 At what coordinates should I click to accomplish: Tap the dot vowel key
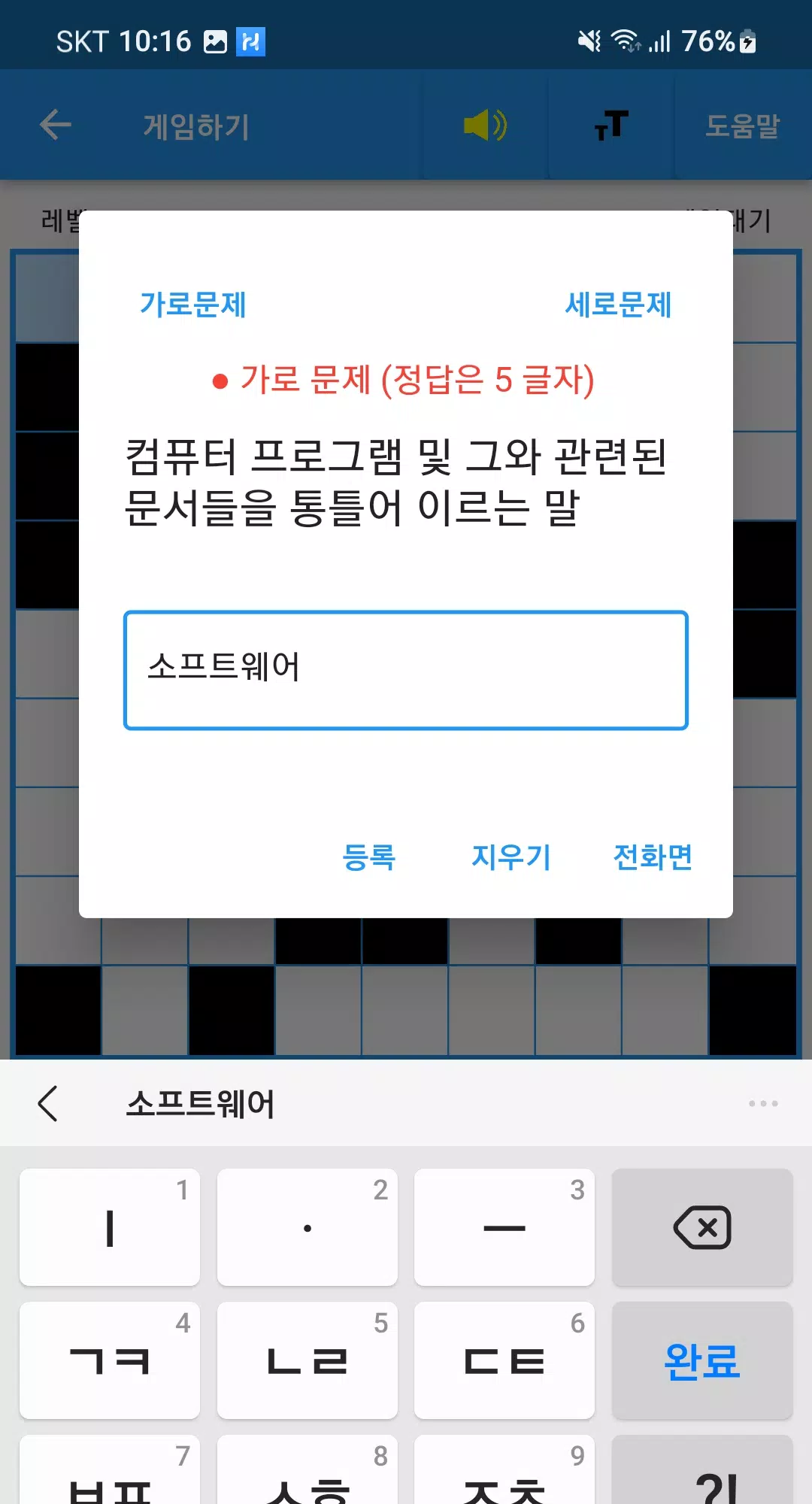(x=307, y=1227)
